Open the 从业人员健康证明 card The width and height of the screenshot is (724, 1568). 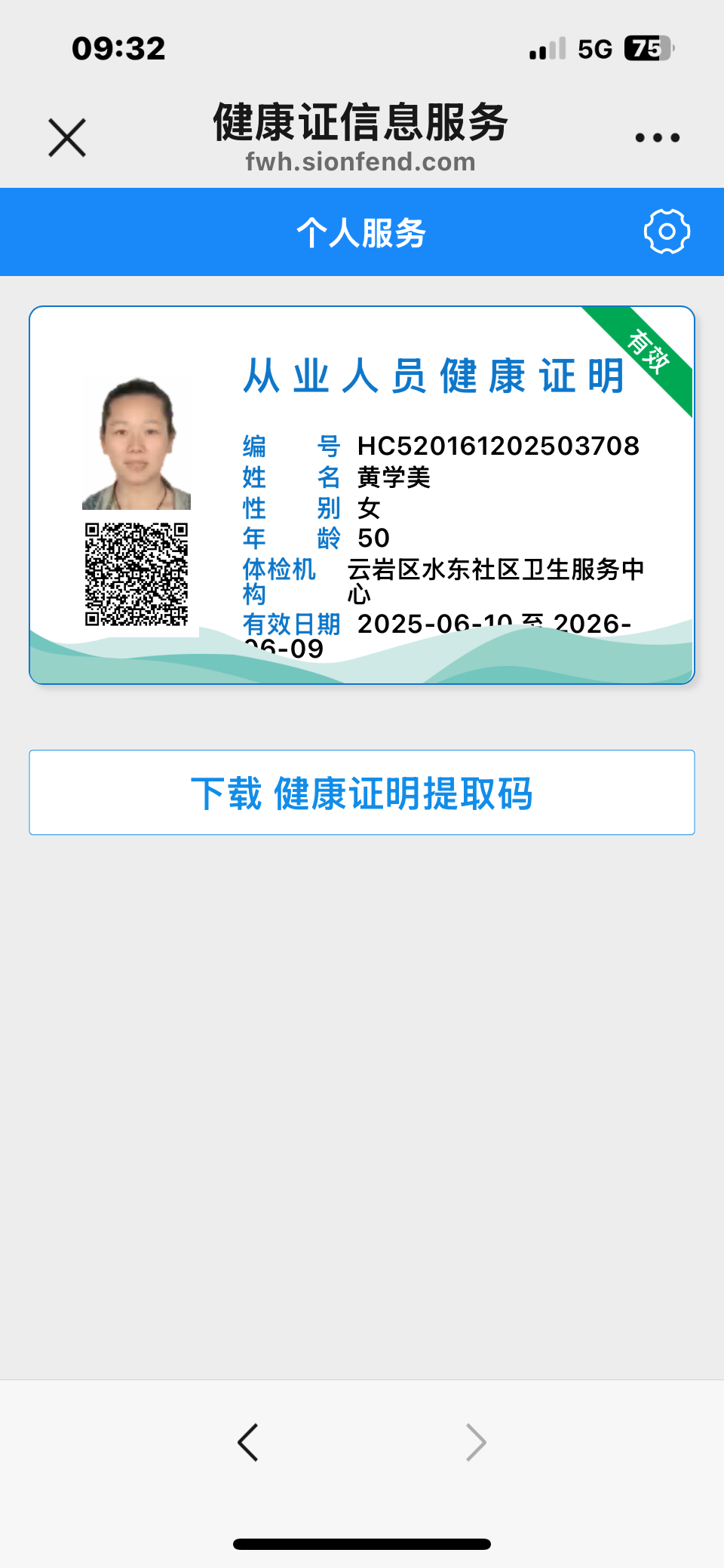362,495
